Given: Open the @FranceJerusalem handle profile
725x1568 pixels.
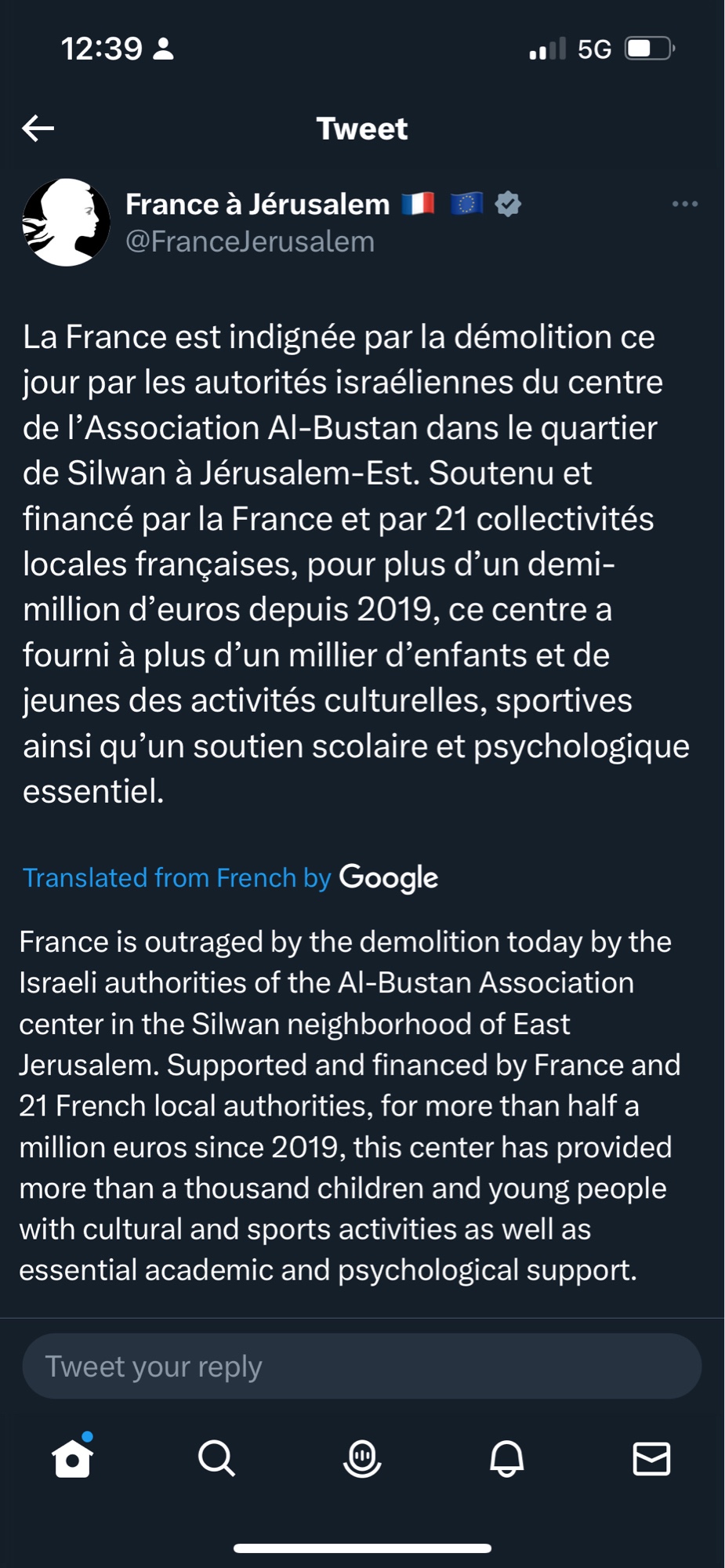Looking at the screenshot, I should click(x=250, y=241).
